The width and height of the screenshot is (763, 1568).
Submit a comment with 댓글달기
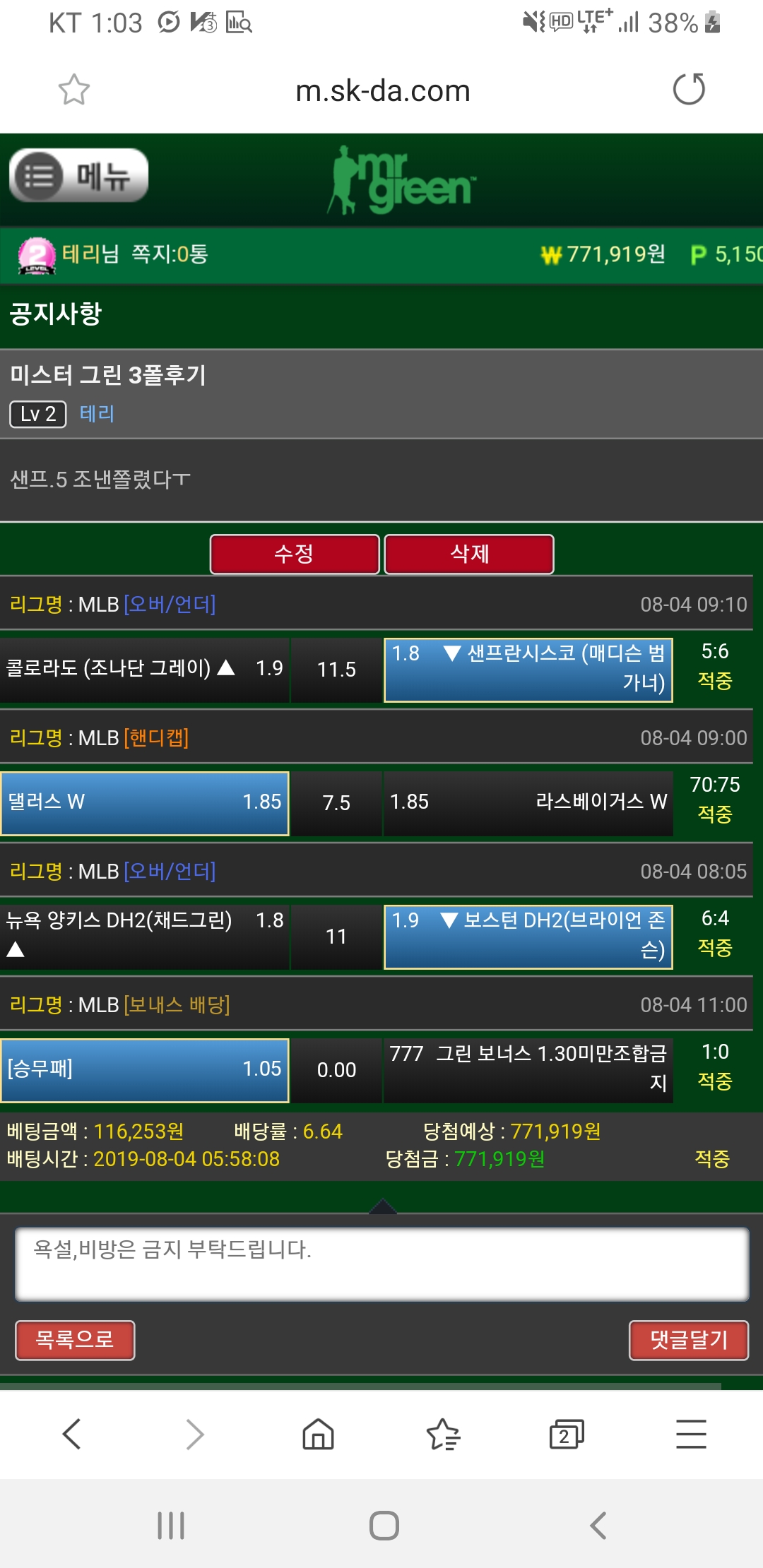pyautogui.click(x=688, y=1339)
